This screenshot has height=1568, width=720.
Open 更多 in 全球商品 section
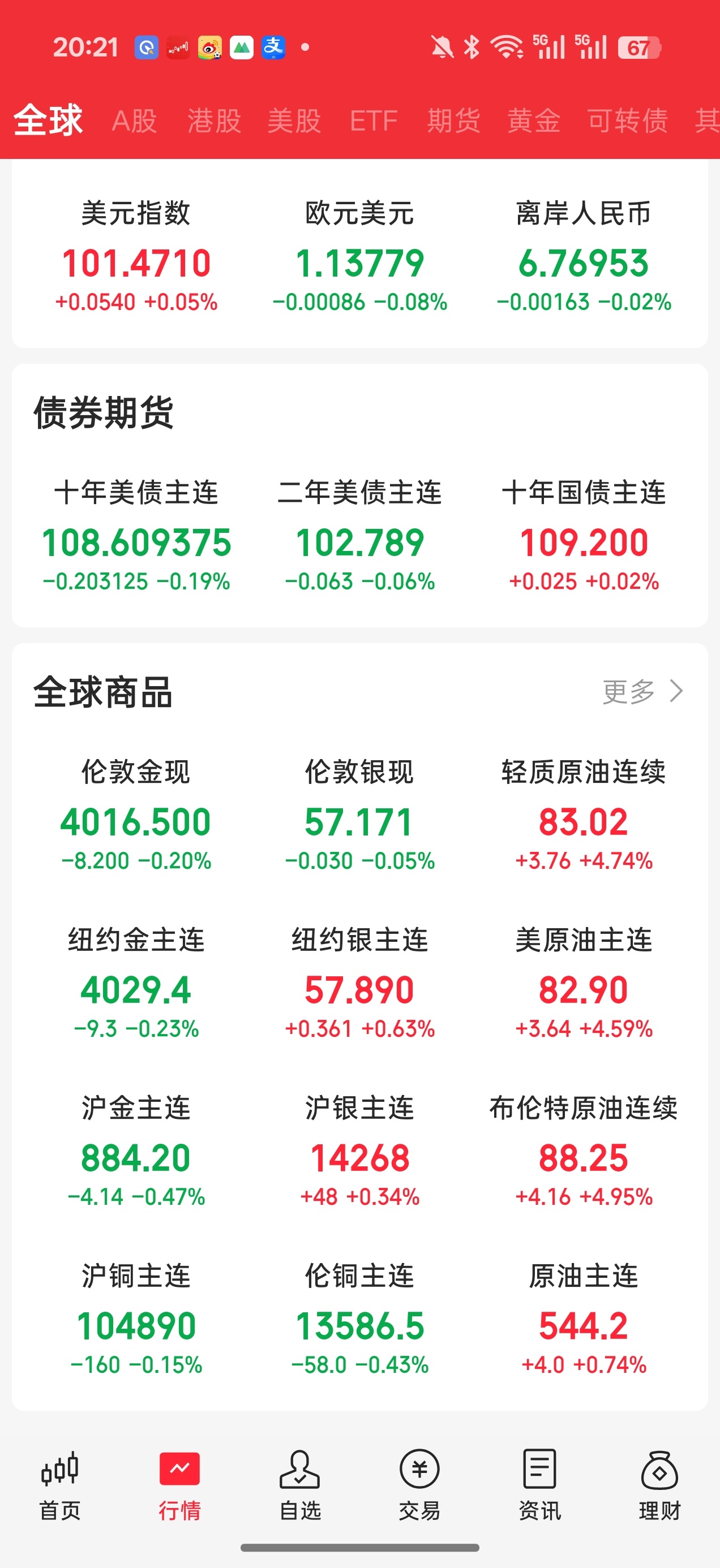coord(642,691)
